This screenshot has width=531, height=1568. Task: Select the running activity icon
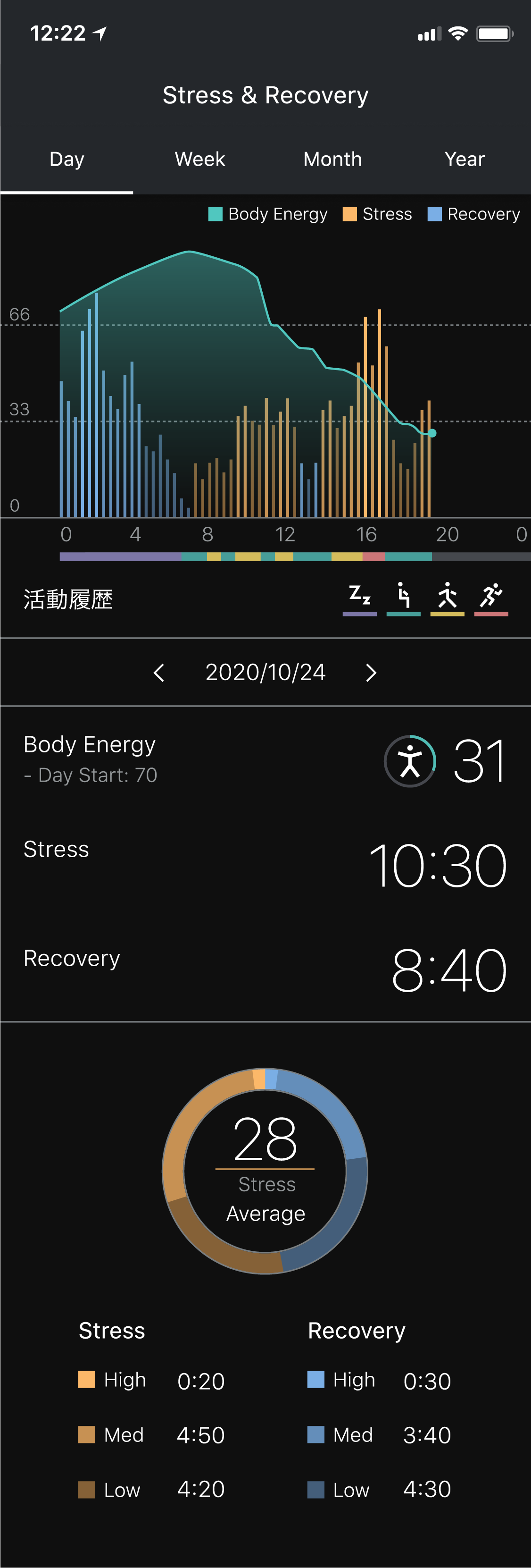click(491, 597)
